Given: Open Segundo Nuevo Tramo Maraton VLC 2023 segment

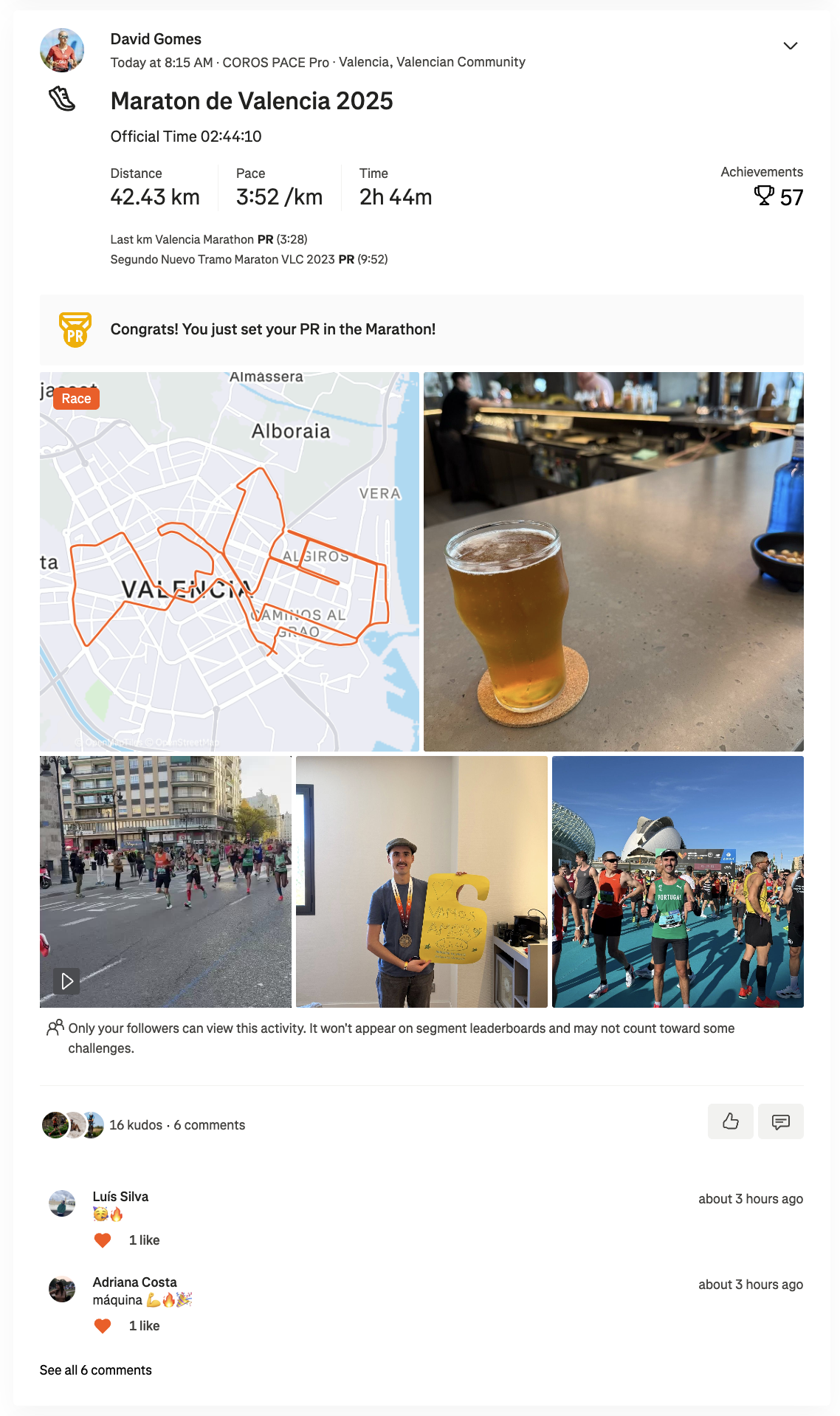Looking at the screenshot, I should click(x=222, y=259).
